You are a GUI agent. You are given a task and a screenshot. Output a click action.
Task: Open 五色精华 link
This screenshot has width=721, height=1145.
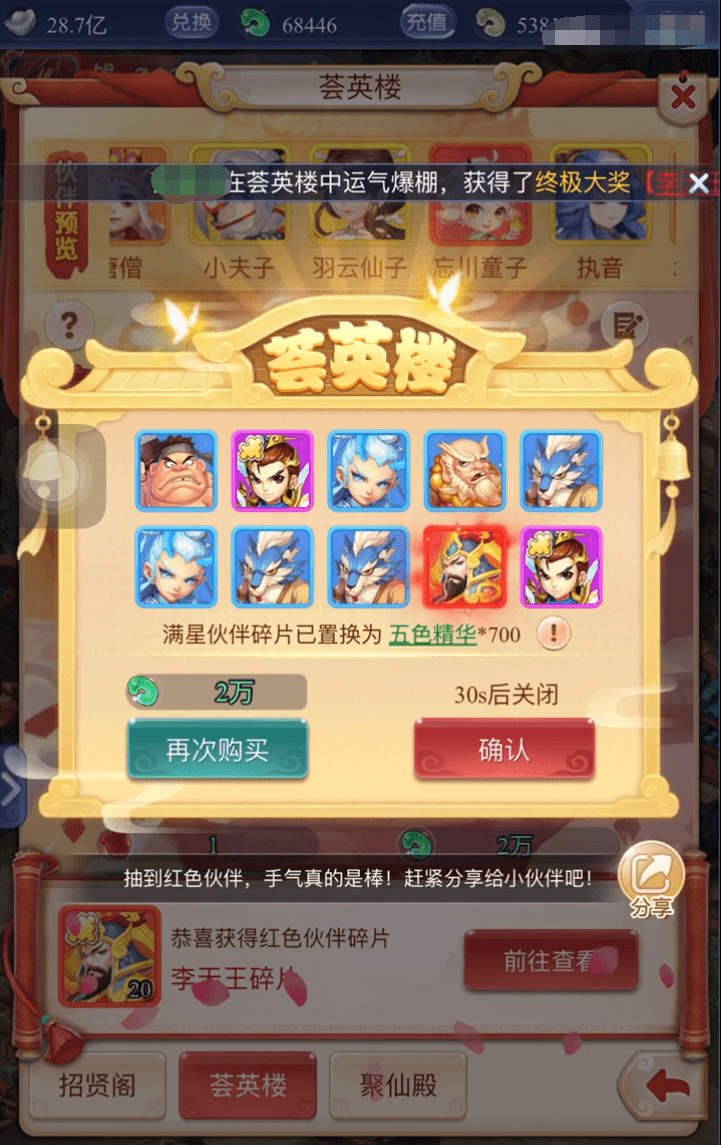pyautogui.click(x=431, y=634)
